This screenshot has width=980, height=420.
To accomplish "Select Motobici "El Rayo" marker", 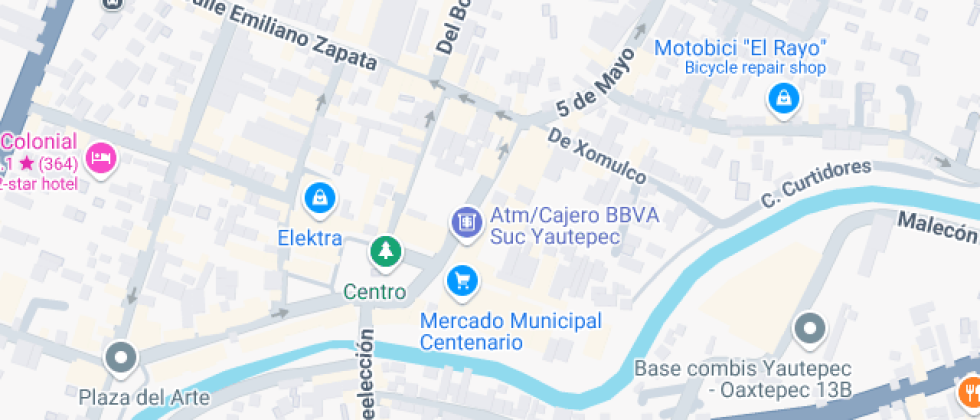I will (x=783, y=98).
